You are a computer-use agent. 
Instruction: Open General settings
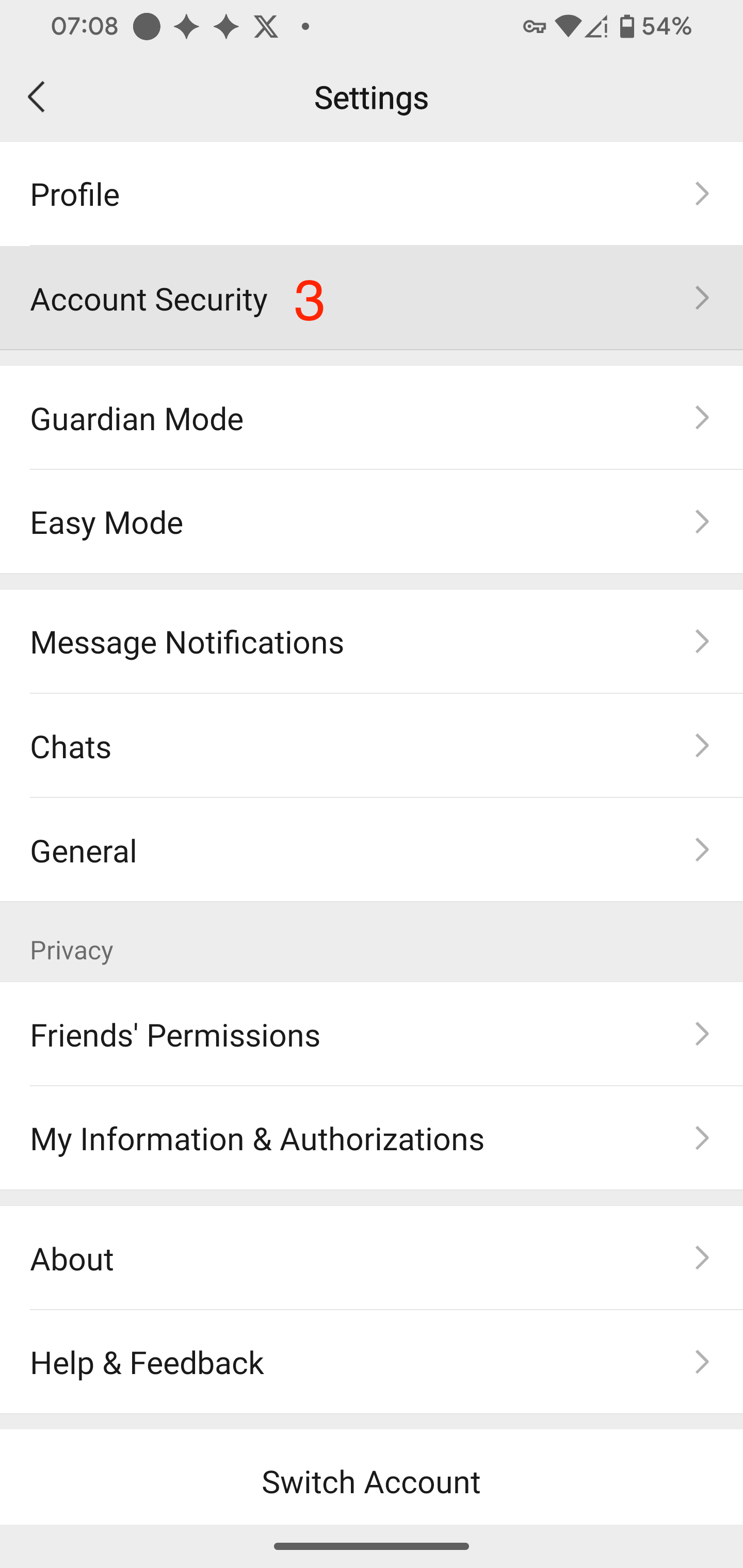(x=372, y=851)
